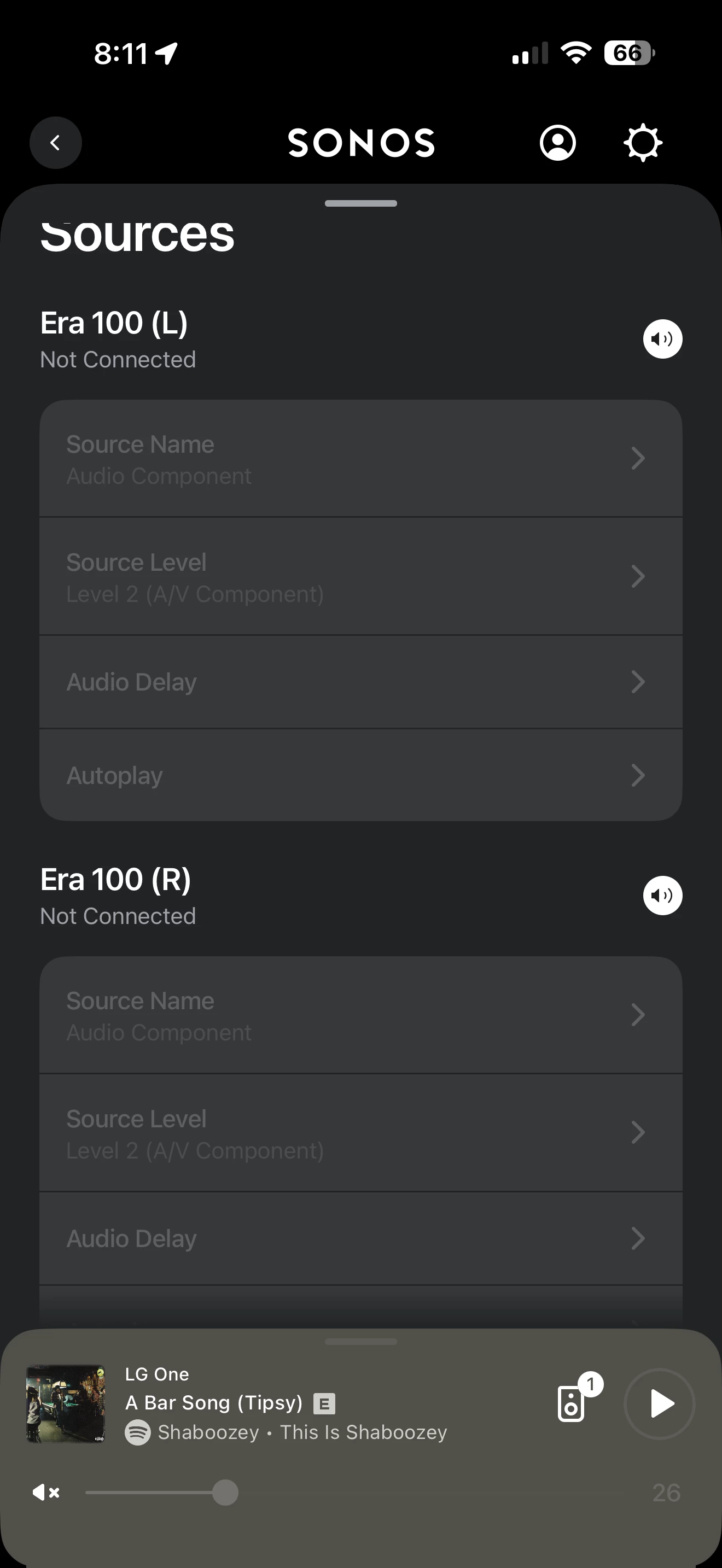The image size is (722, 1568).
Task: Open the now playing album art
Action: [66, 1403]
